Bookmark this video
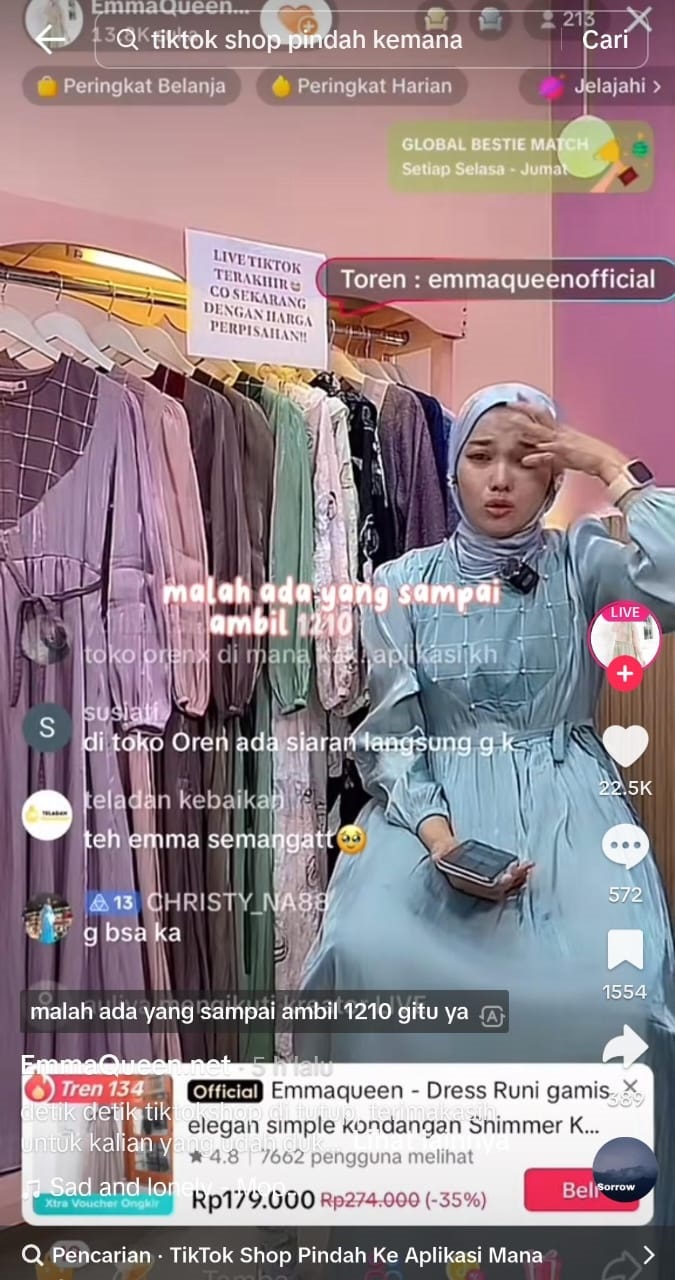Viewport: 675px width, 1280px height. point(625,950)
